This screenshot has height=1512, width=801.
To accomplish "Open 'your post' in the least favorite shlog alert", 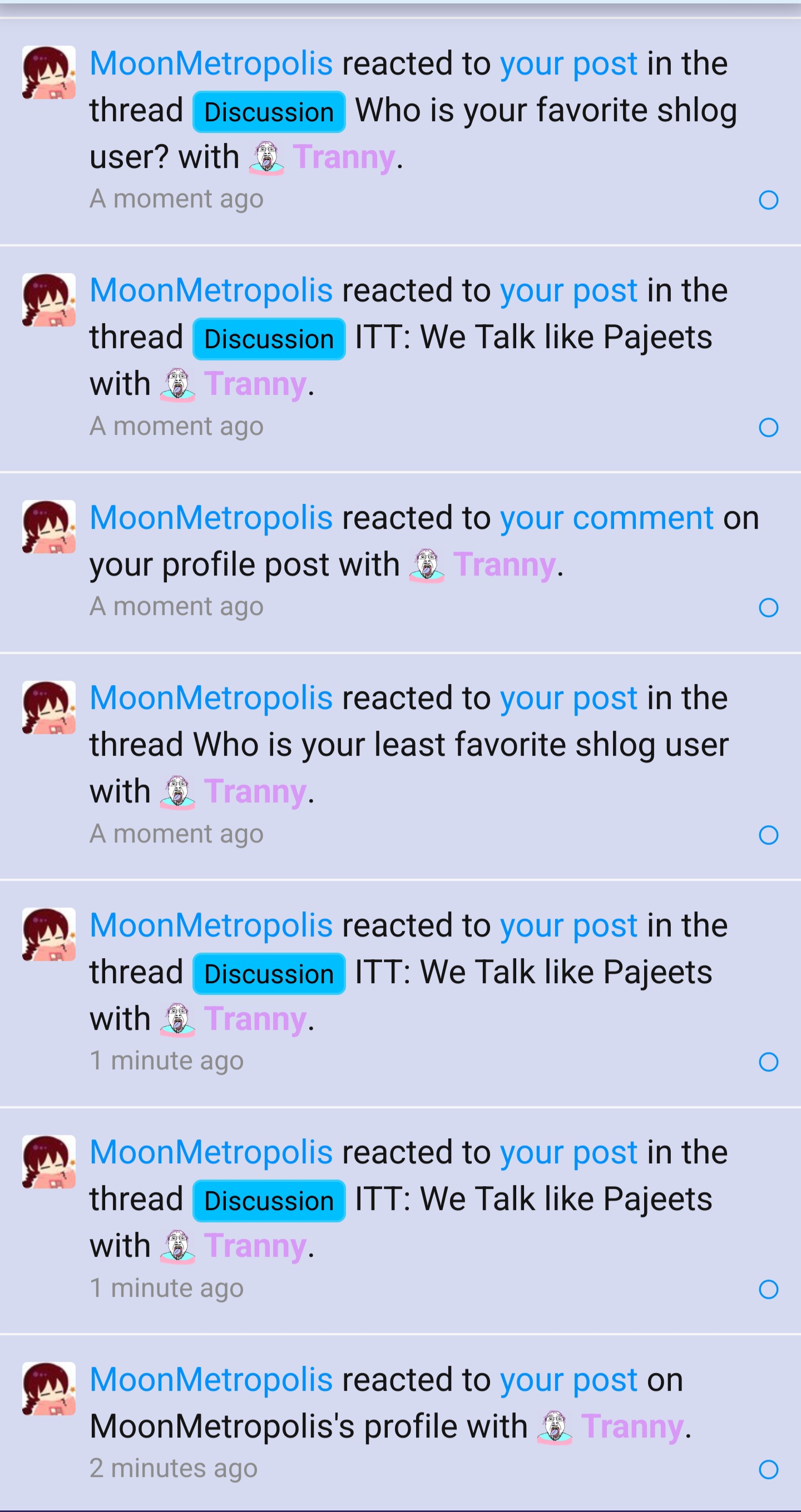I will [x=568, y=698].
